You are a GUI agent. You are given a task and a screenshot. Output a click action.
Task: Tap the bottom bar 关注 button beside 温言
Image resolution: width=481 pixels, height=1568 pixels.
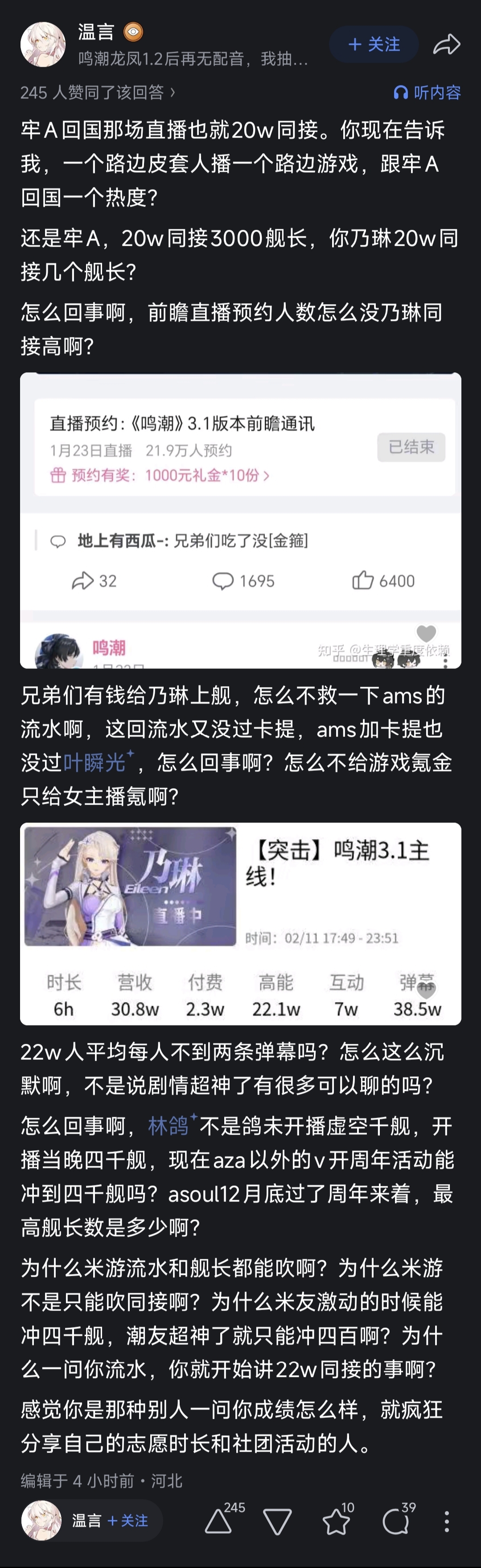128,1520
